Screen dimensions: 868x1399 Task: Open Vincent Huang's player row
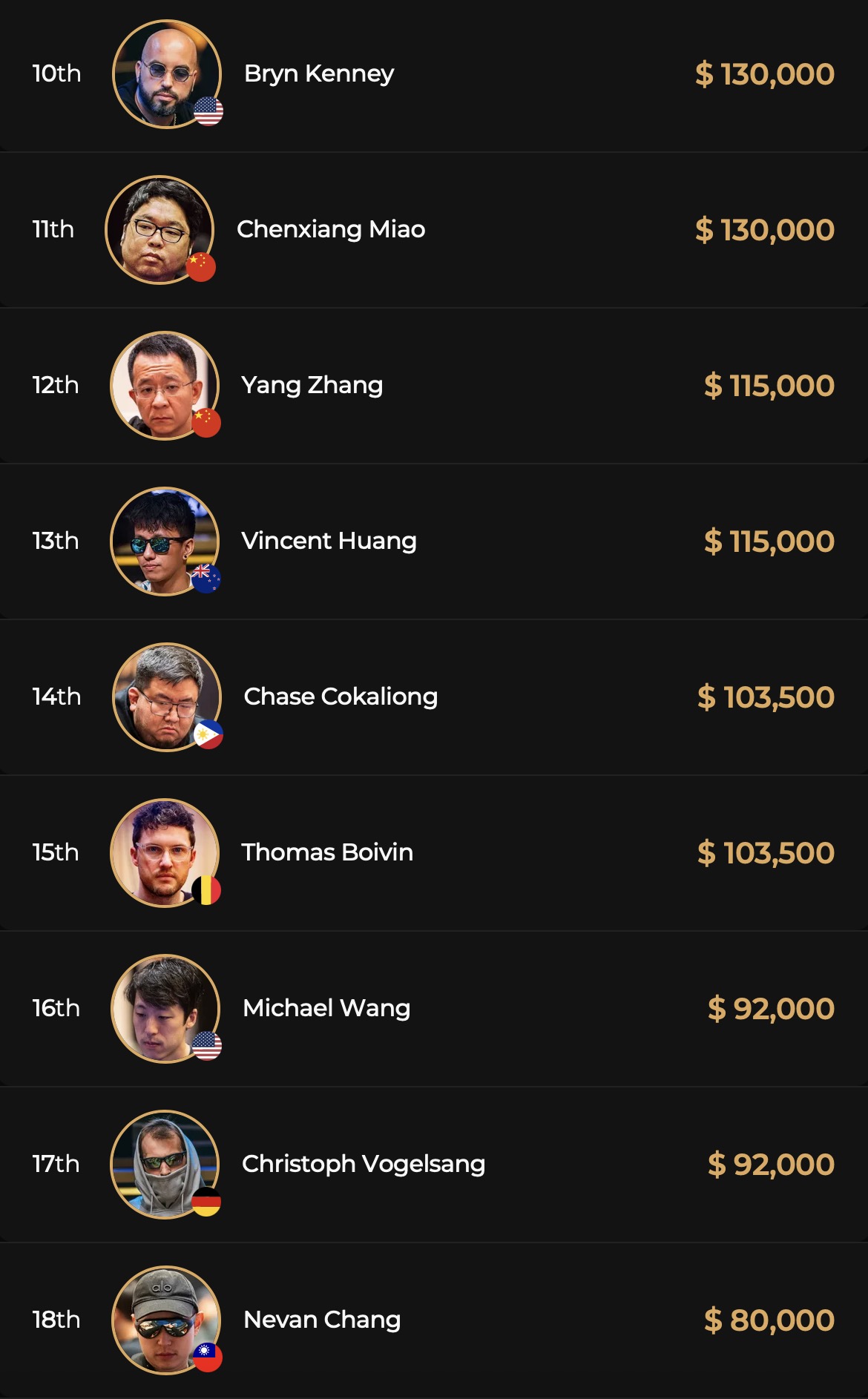tap(329, 542)
